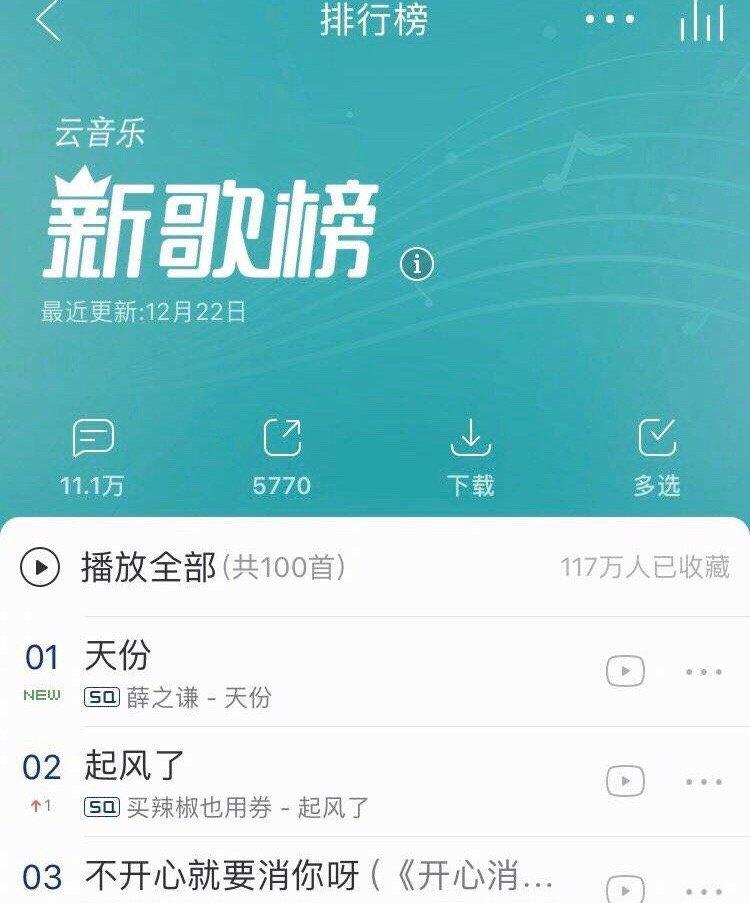The image size is (750, 903).
Task: Open video icon for 起风了
Action: point(625,781)
